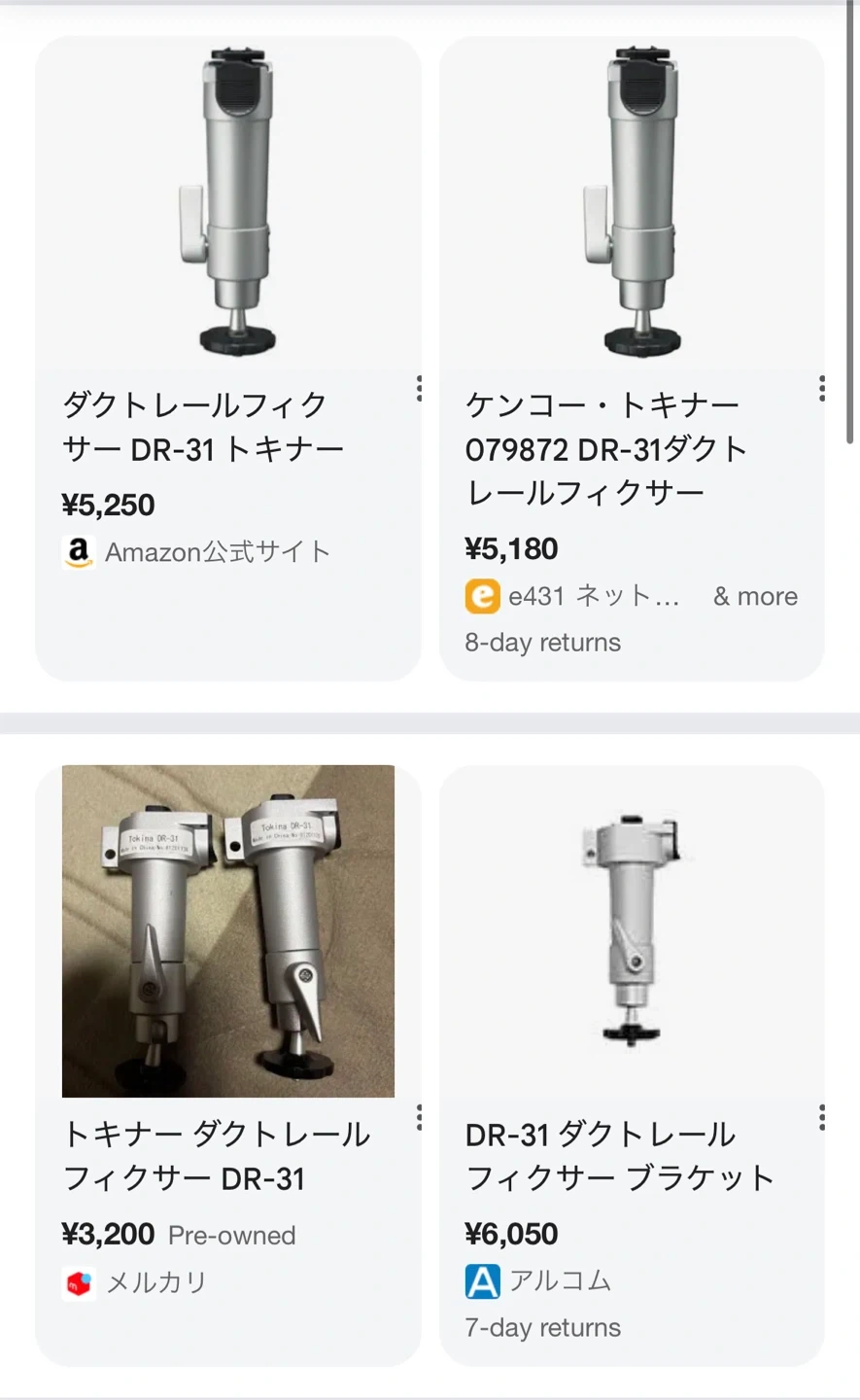Open more options for the e431 listing
The height and width of the screenshot is (1400, 860).
(x=822, y=389)
